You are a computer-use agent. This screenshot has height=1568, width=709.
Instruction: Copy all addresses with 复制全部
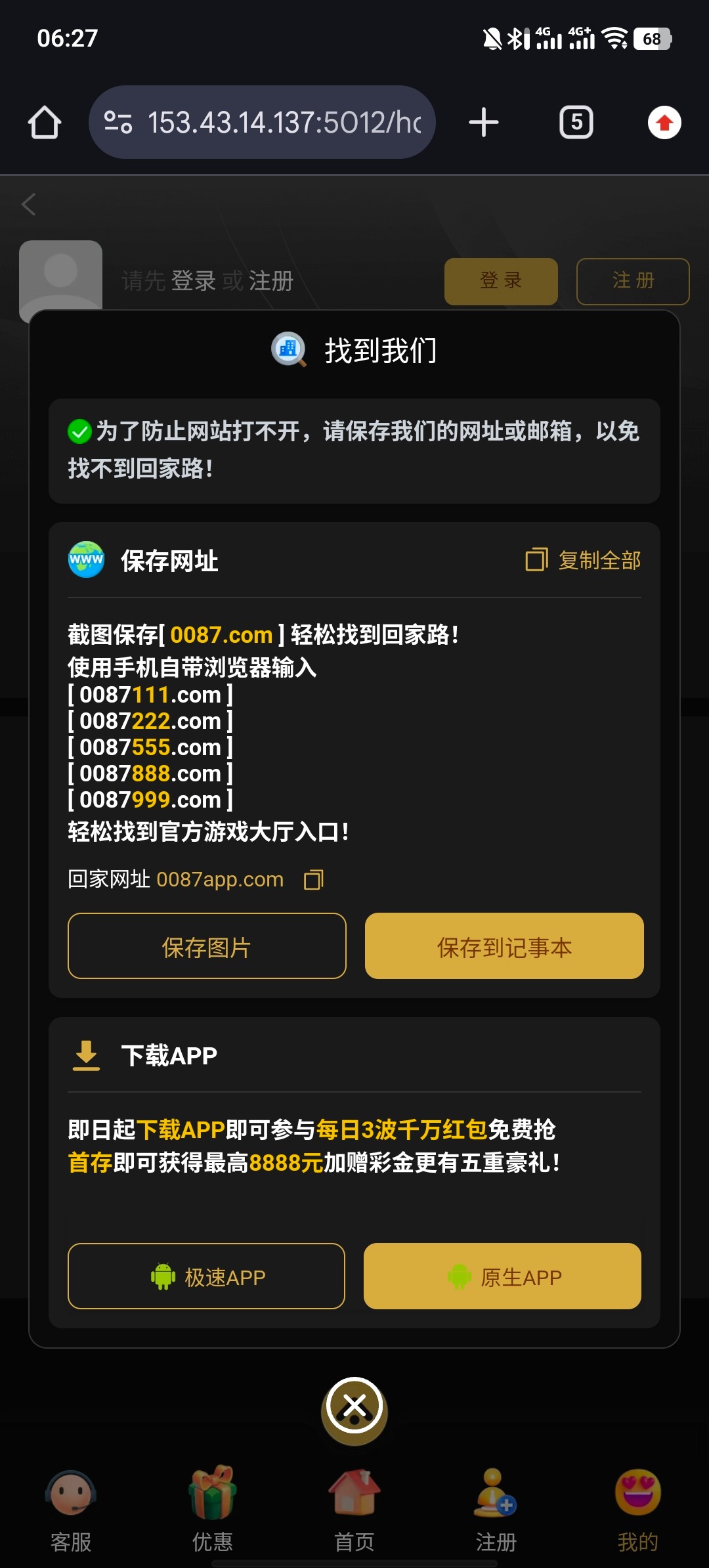[584, 560]
